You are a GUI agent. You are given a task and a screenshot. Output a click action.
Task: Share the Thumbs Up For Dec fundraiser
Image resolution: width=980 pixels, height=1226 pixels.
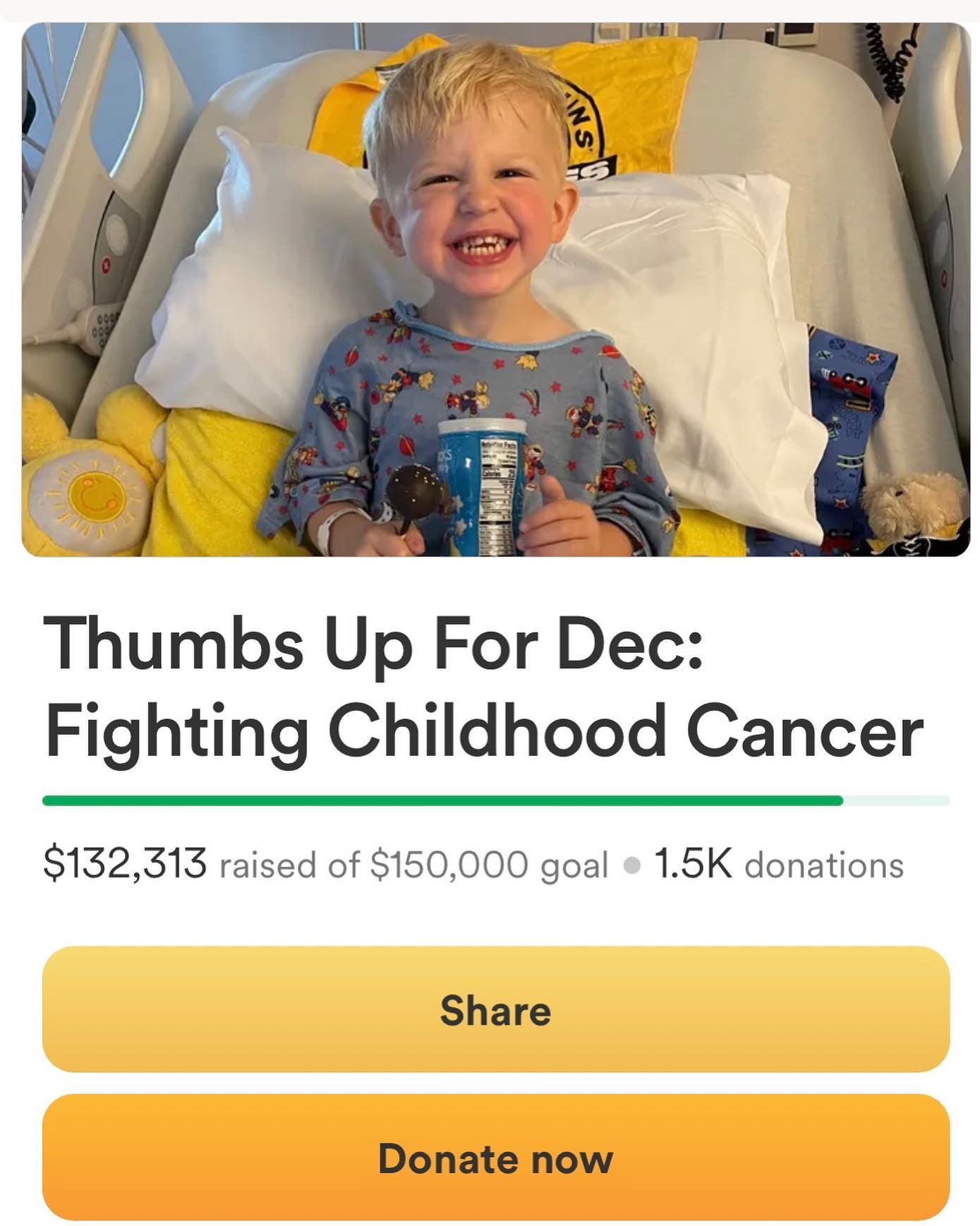[x=495, y=1009]
